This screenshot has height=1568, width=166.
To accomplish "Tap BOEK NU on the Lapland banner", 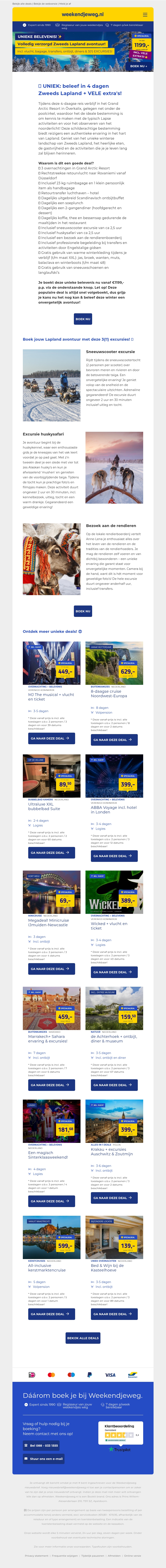I will click(x=139, y=66).
